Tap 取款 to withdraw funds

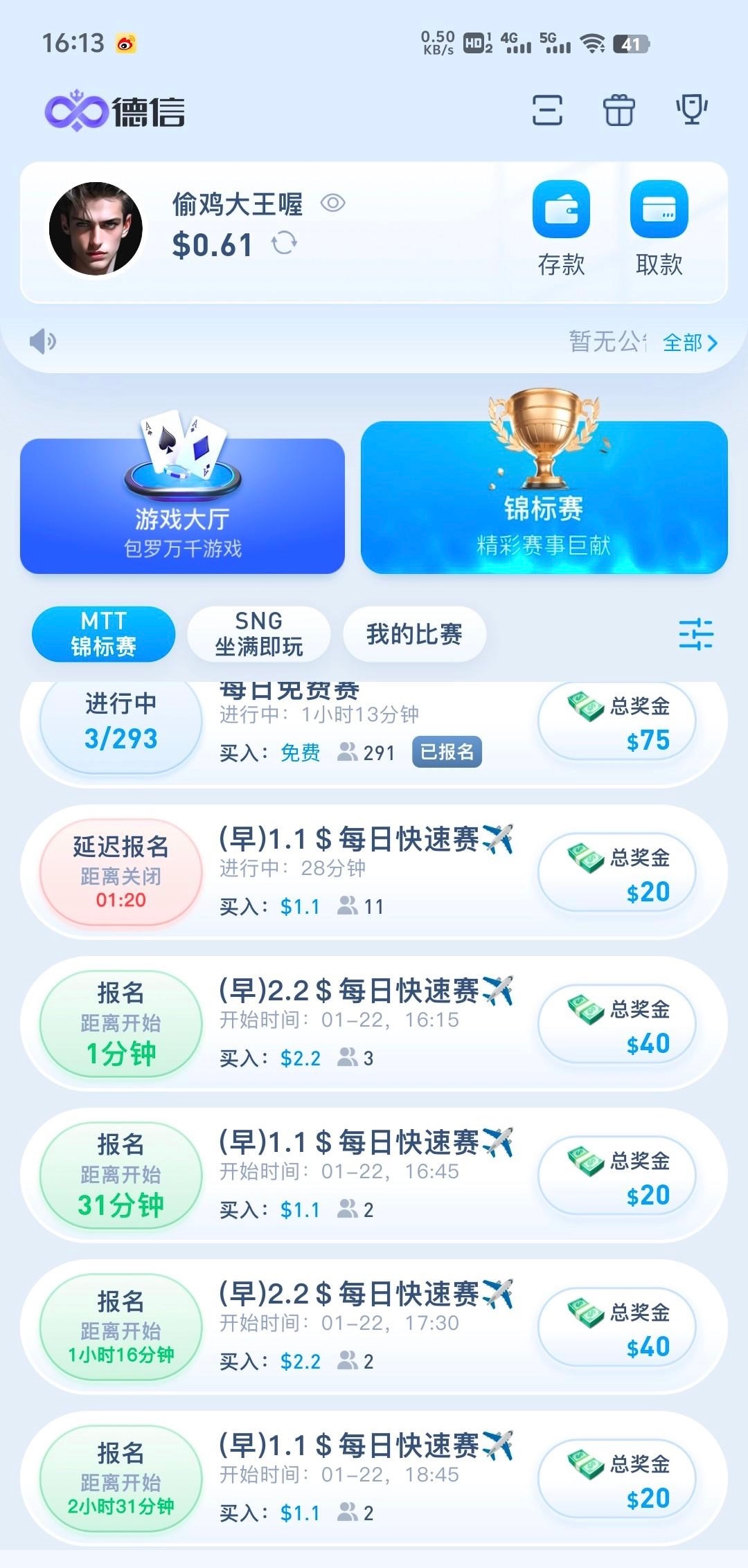(x=659, y=228)
